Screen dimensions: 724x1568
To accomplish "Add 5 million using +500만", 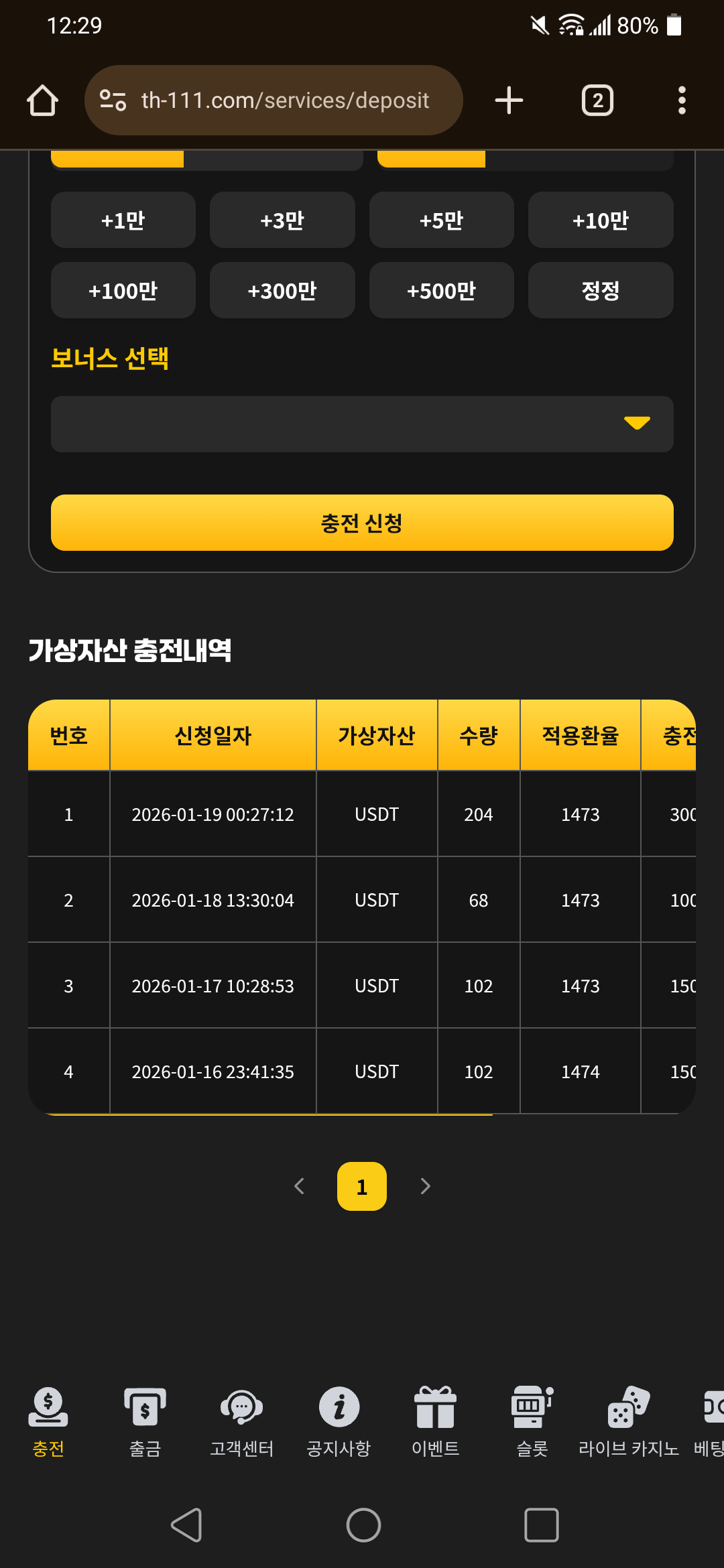I will (x=442, y=290).
